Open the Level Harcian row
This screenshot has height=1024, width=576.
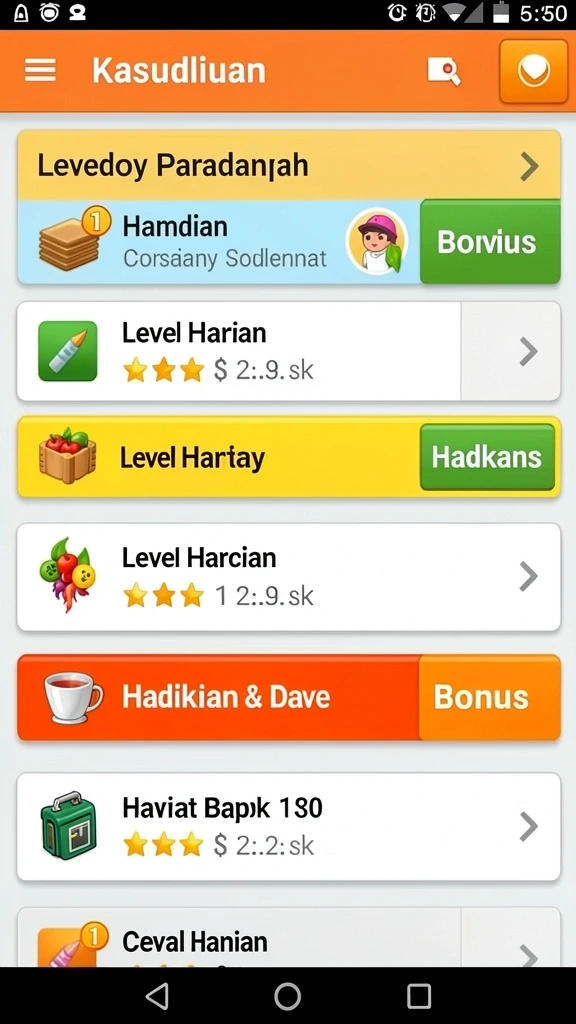289,577
